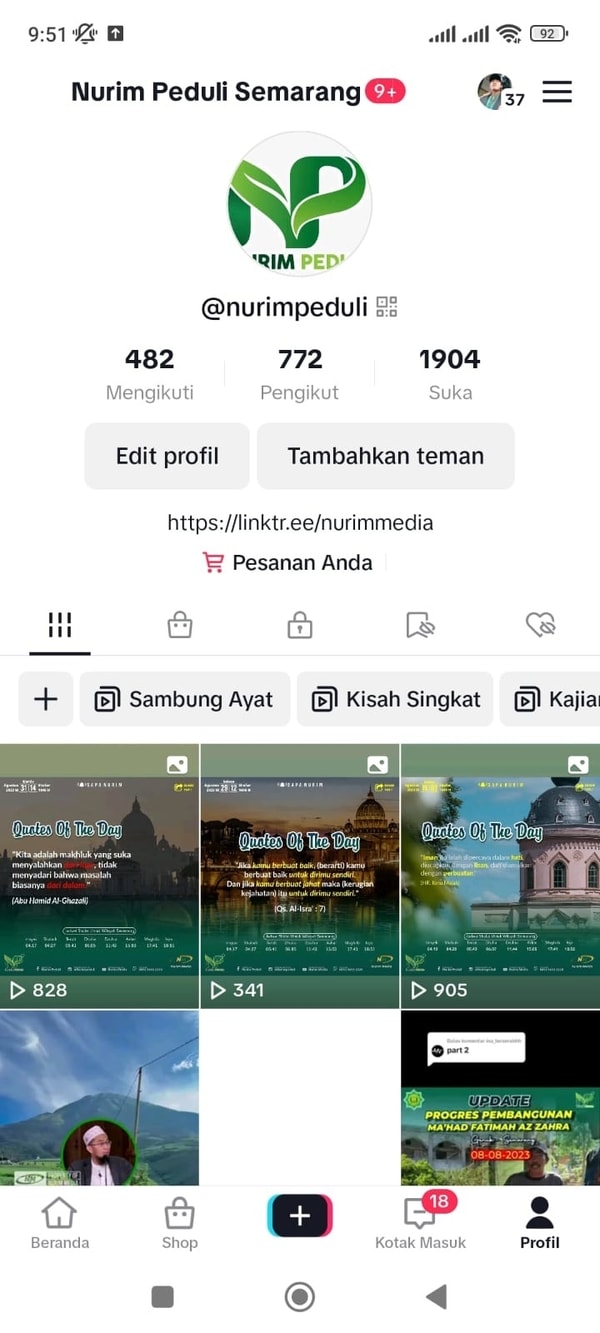Open the Sambung Ayat playlist
This screenshot has width=600, height=1333.
pos(185,699)
